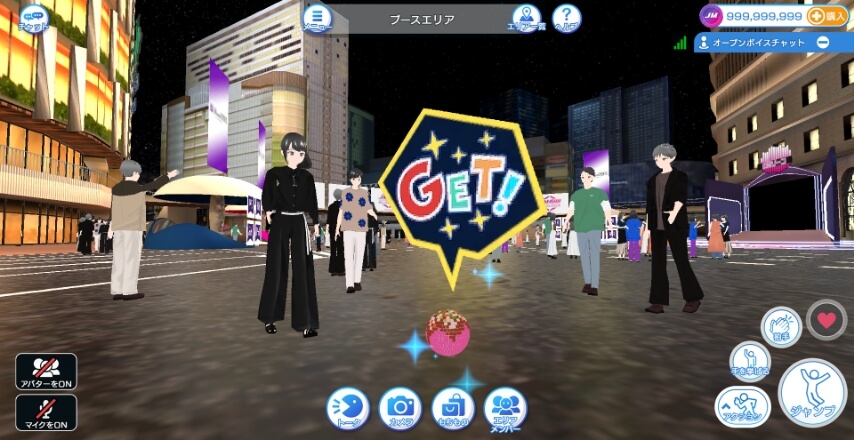Viewport: 854px width, 440px height.
Task: Expand the action (アクション) menu
Action: 742,407
